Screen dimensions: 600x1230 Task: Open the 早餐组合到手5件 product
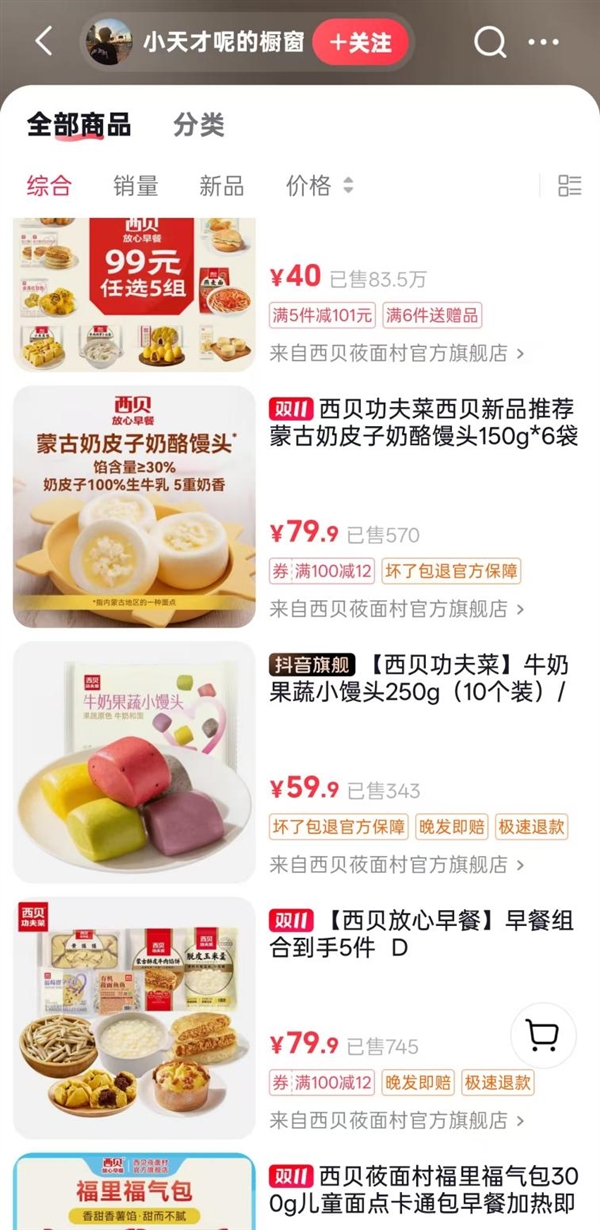pos(423,933)
